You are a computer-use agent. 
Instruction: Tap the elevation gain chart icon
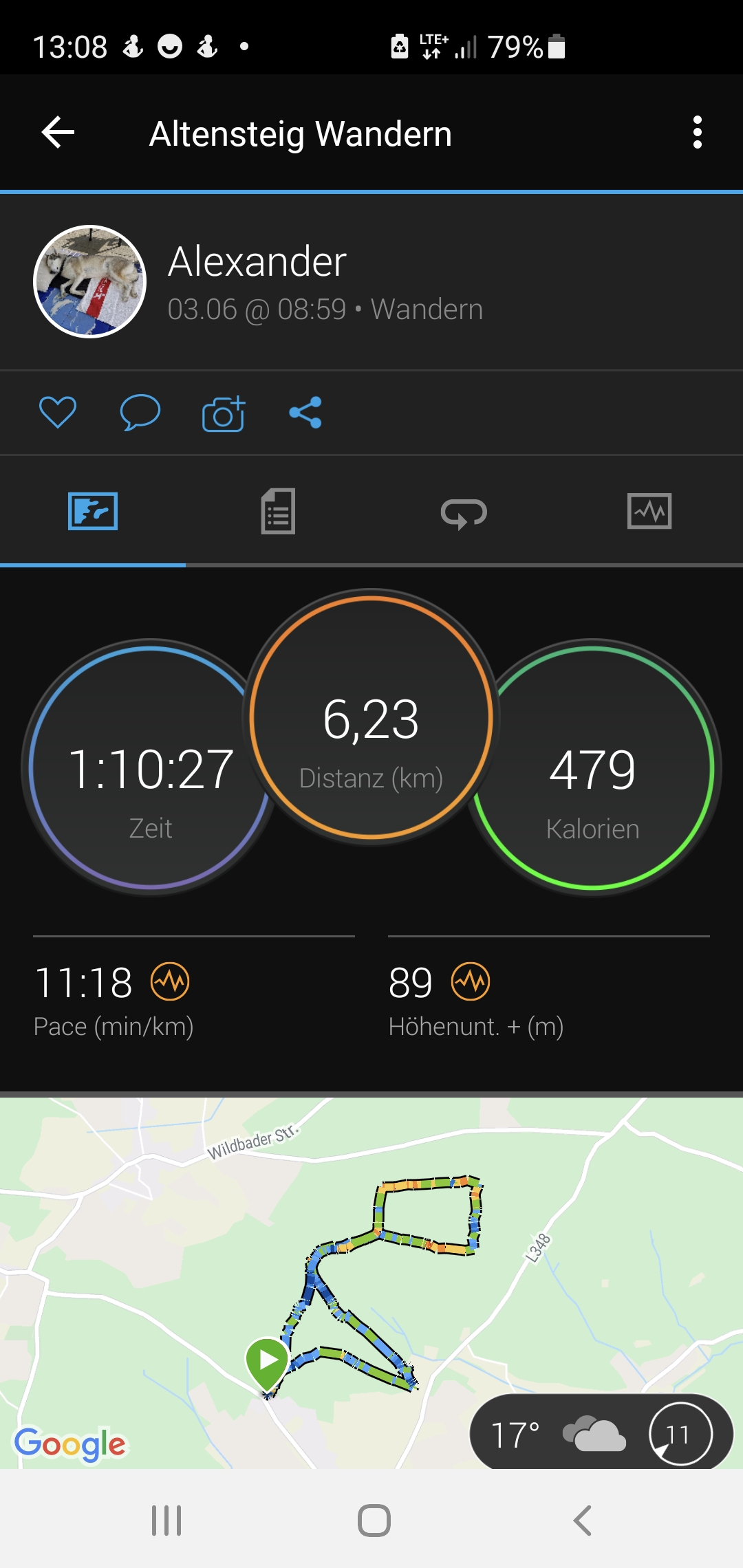pyautogui.click(x=471, y=981)
